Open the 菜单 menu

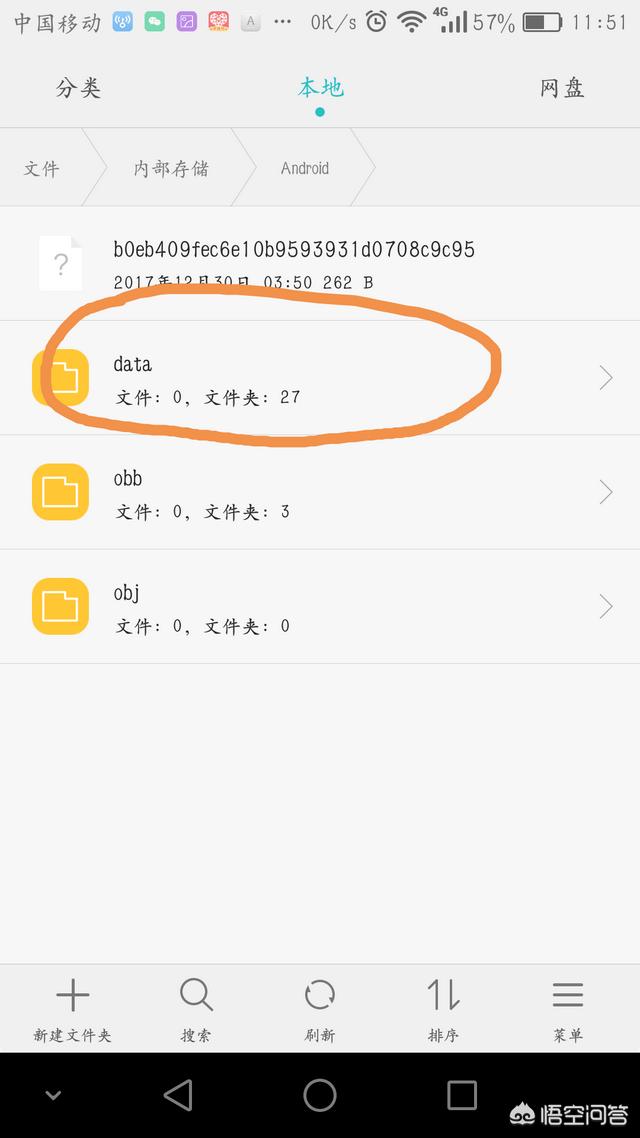[x=567, y=1008]
